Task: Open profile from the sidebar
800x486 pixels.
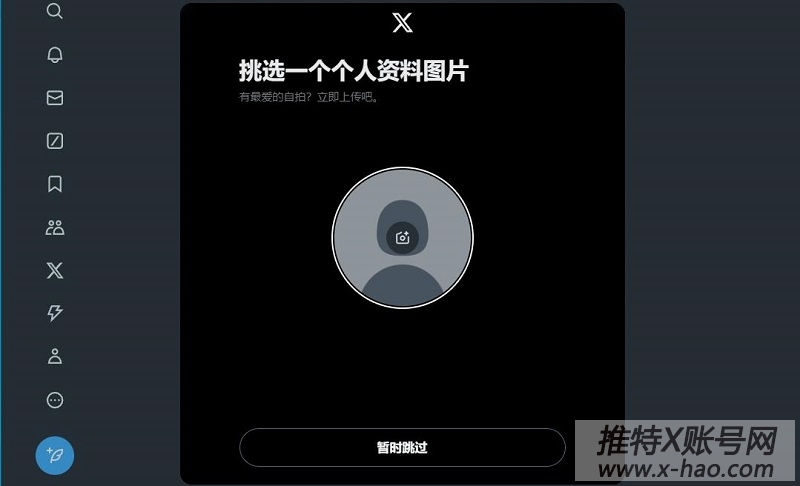Action: point(55,356)
